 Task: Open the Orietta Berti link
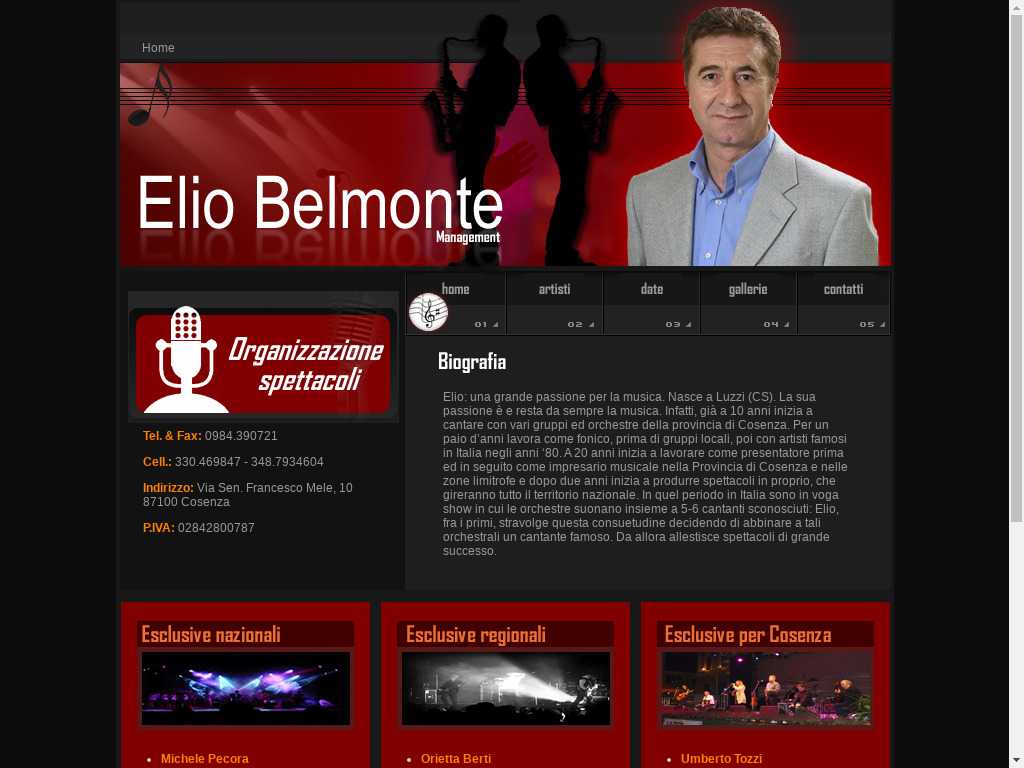(456, 759)
